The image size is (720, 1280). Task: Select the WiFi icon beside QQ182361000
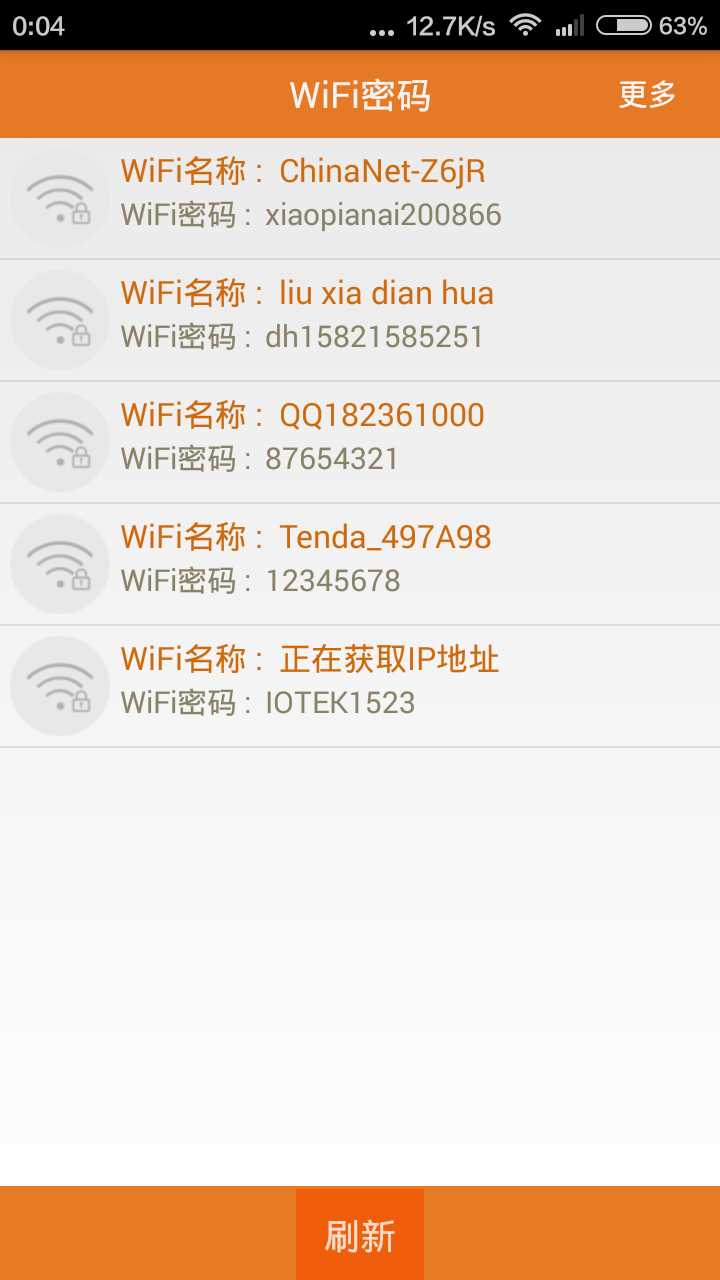(x=59, y=440)
